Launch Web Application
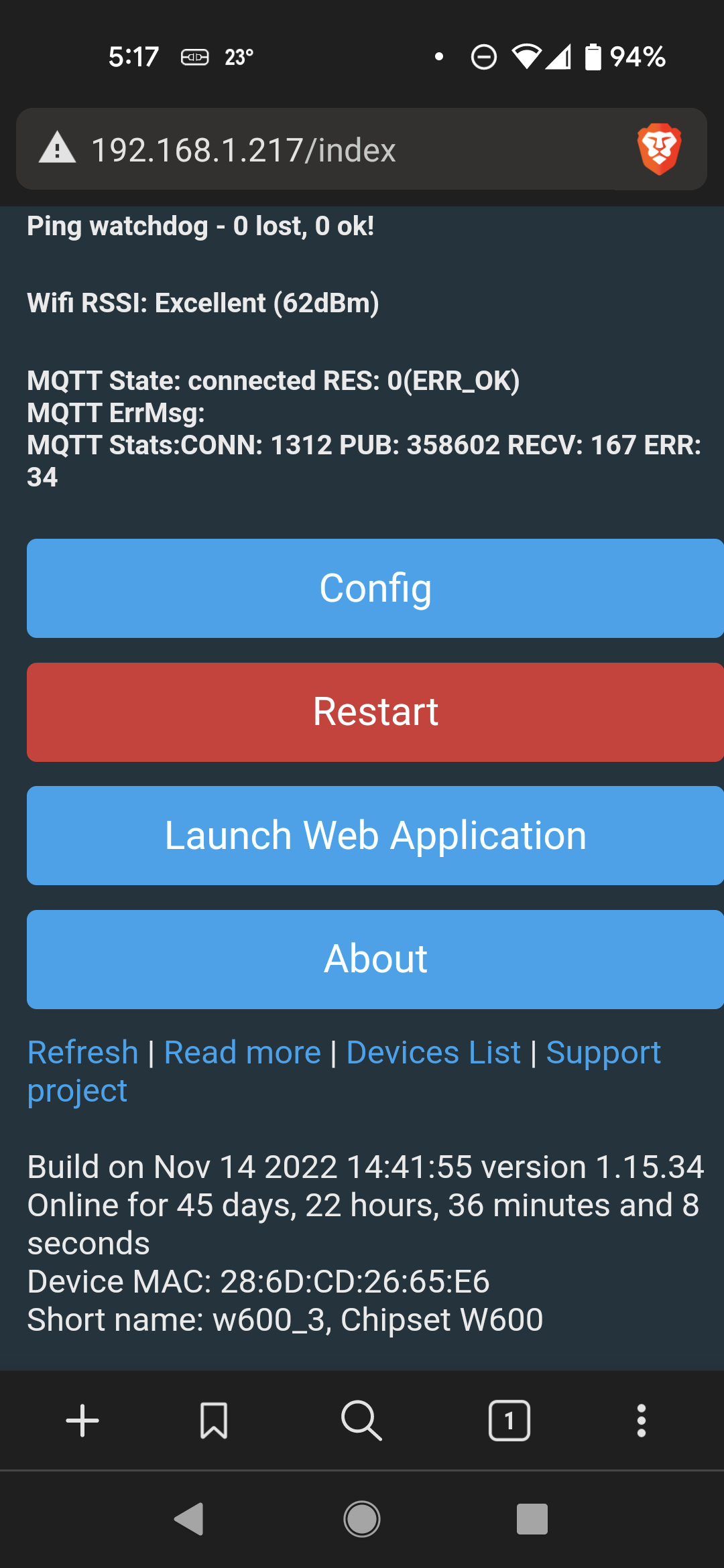 [375, 836]
